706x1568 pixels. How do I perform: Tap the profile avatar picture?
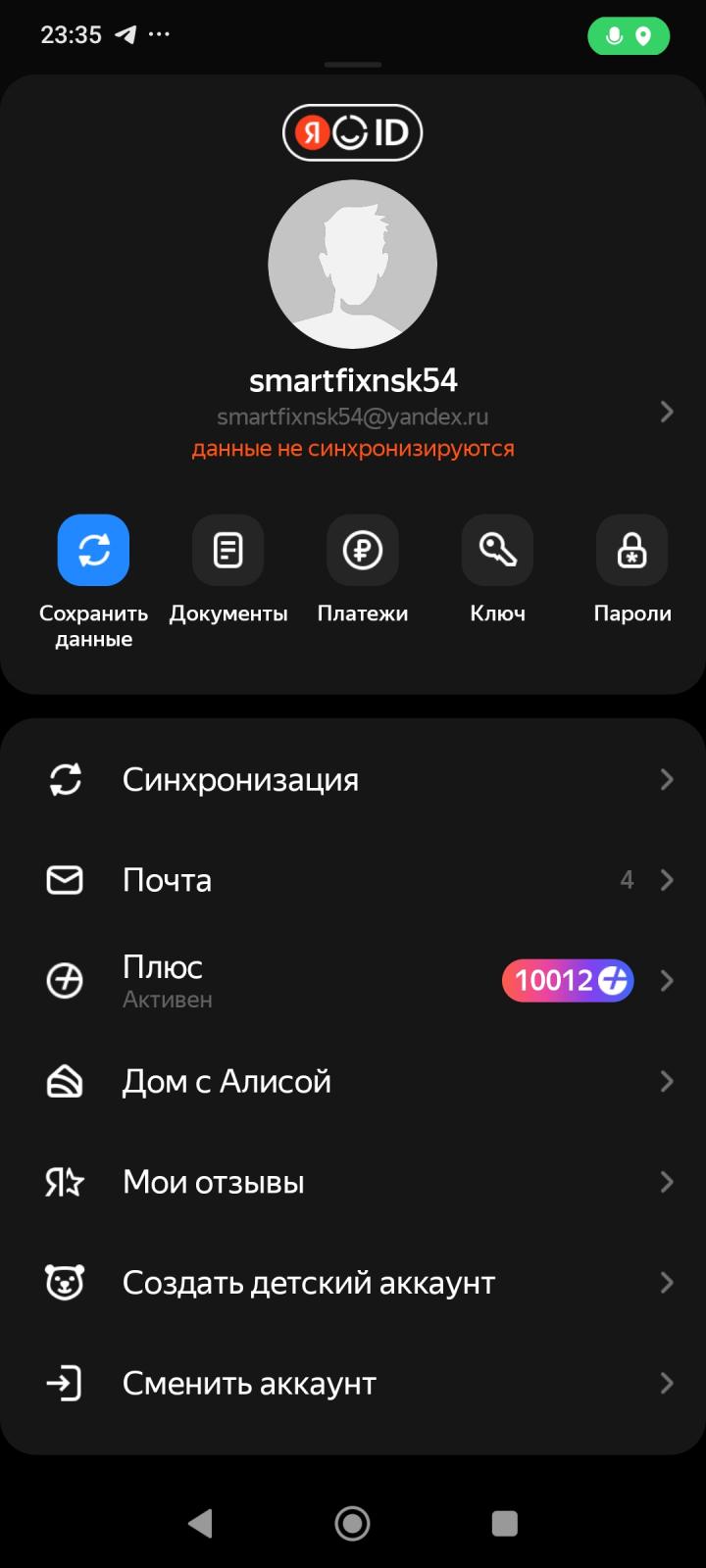[353, 265]
